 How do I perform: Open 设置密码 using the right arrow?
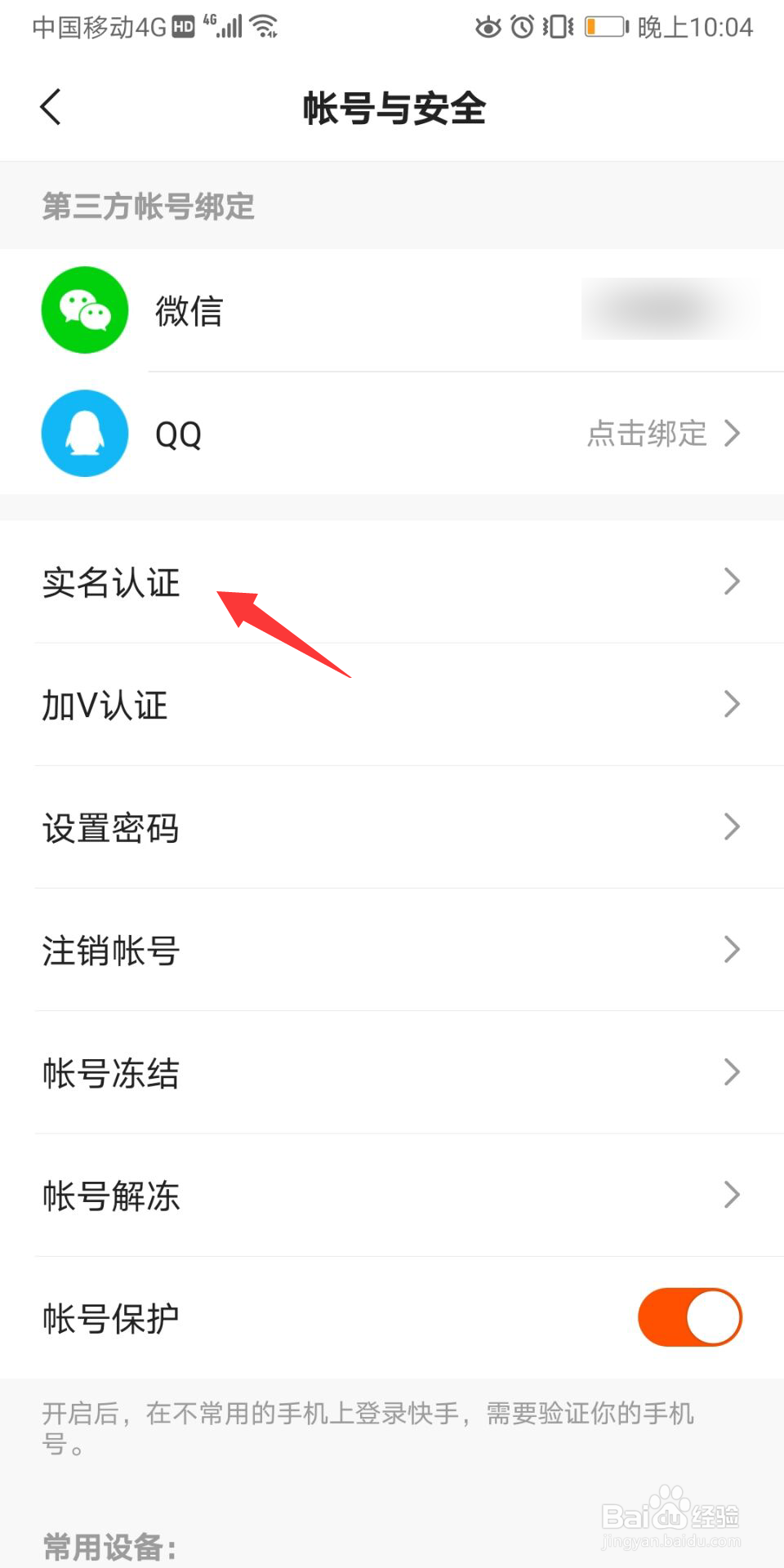(x=733, y=827)
